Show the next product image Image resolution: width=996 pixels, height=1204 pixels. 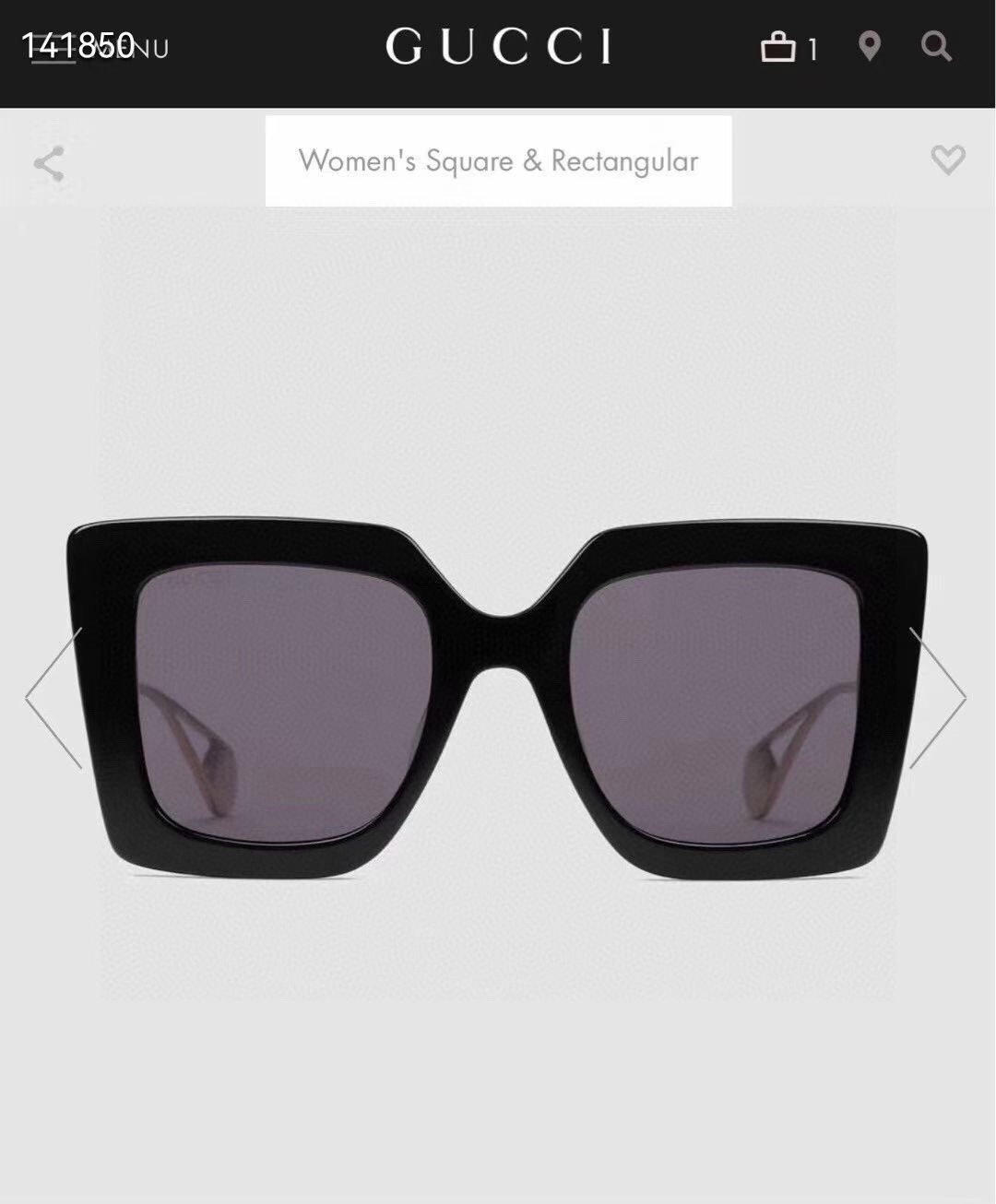[x=937, y=697]
